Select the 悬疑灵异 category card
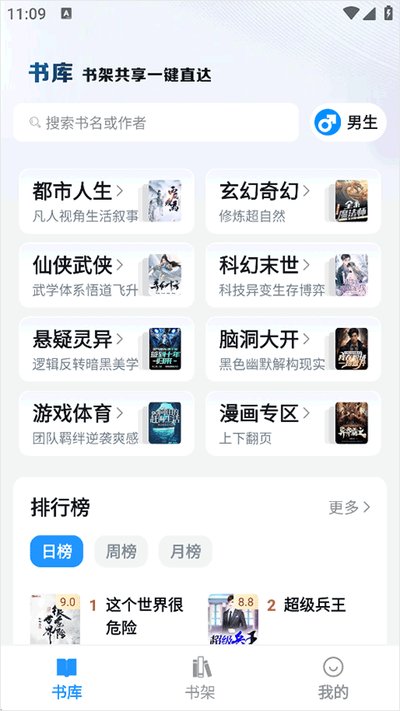400x711 pixels. pyautogui.click(x=107, y=349)
